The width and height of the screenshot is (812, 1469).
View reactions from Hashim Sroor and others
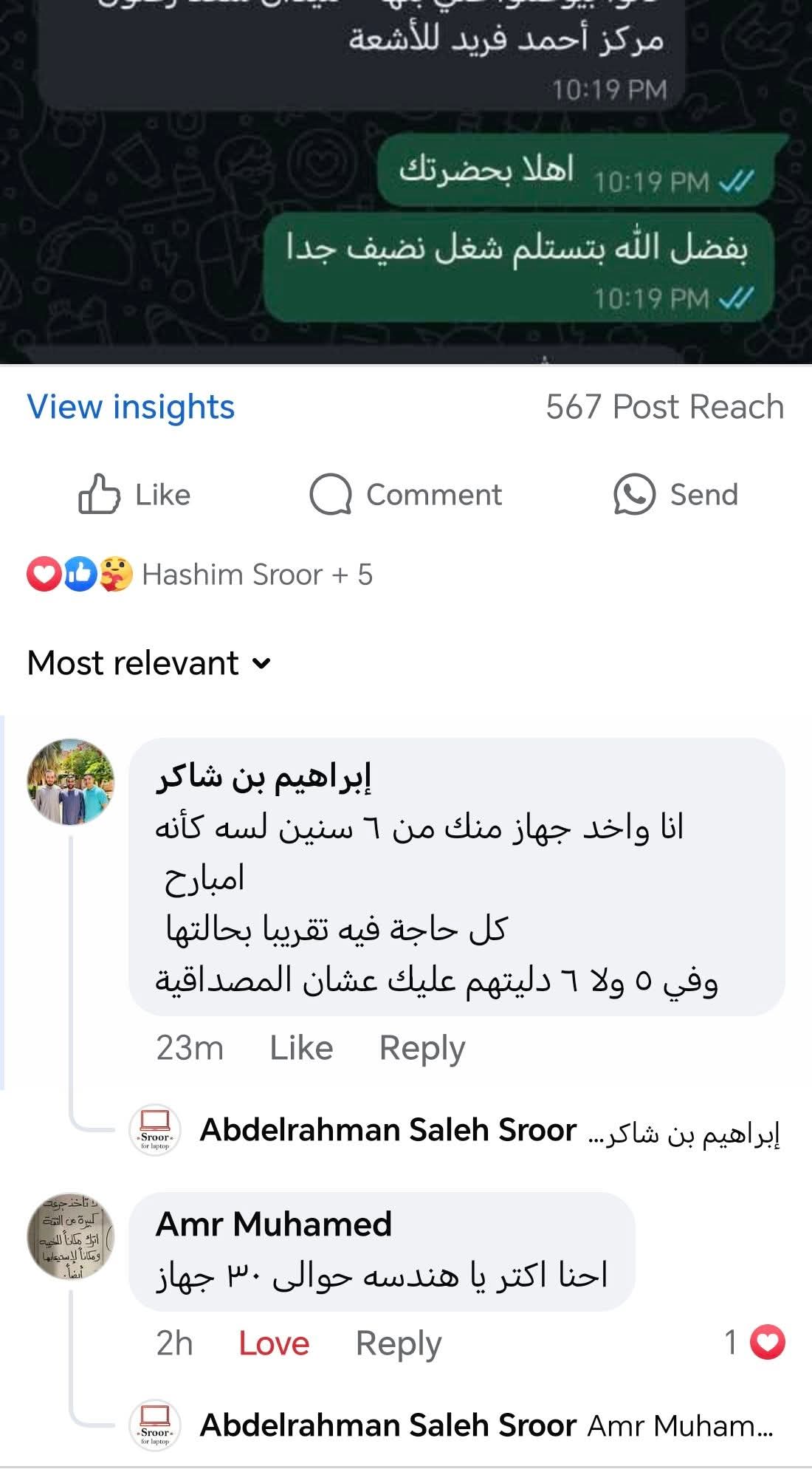coord(199,575)
